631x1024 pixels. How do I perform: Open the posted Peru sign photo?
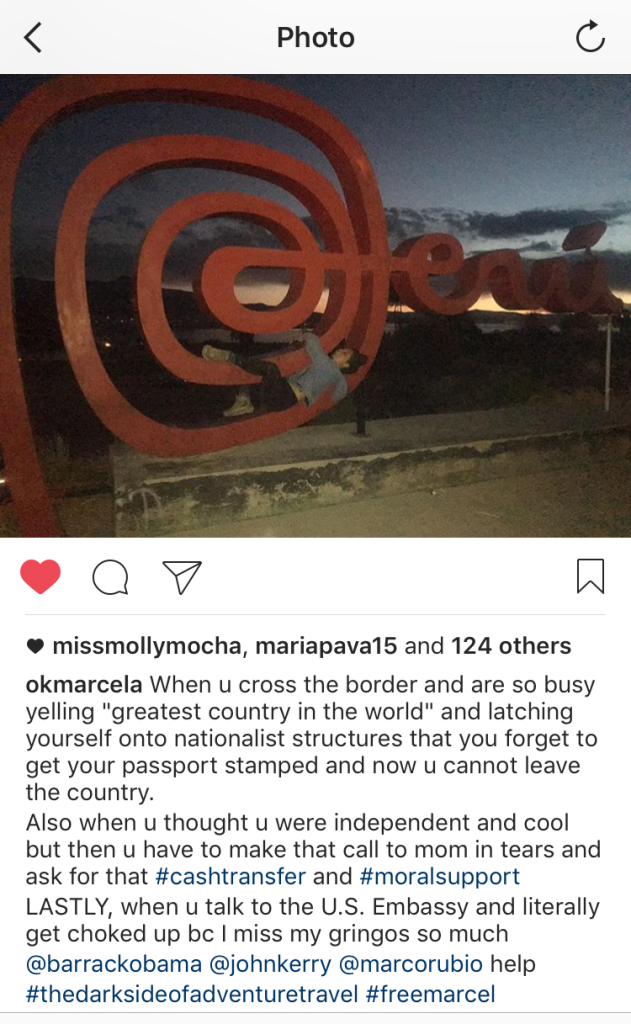point(315,305)
